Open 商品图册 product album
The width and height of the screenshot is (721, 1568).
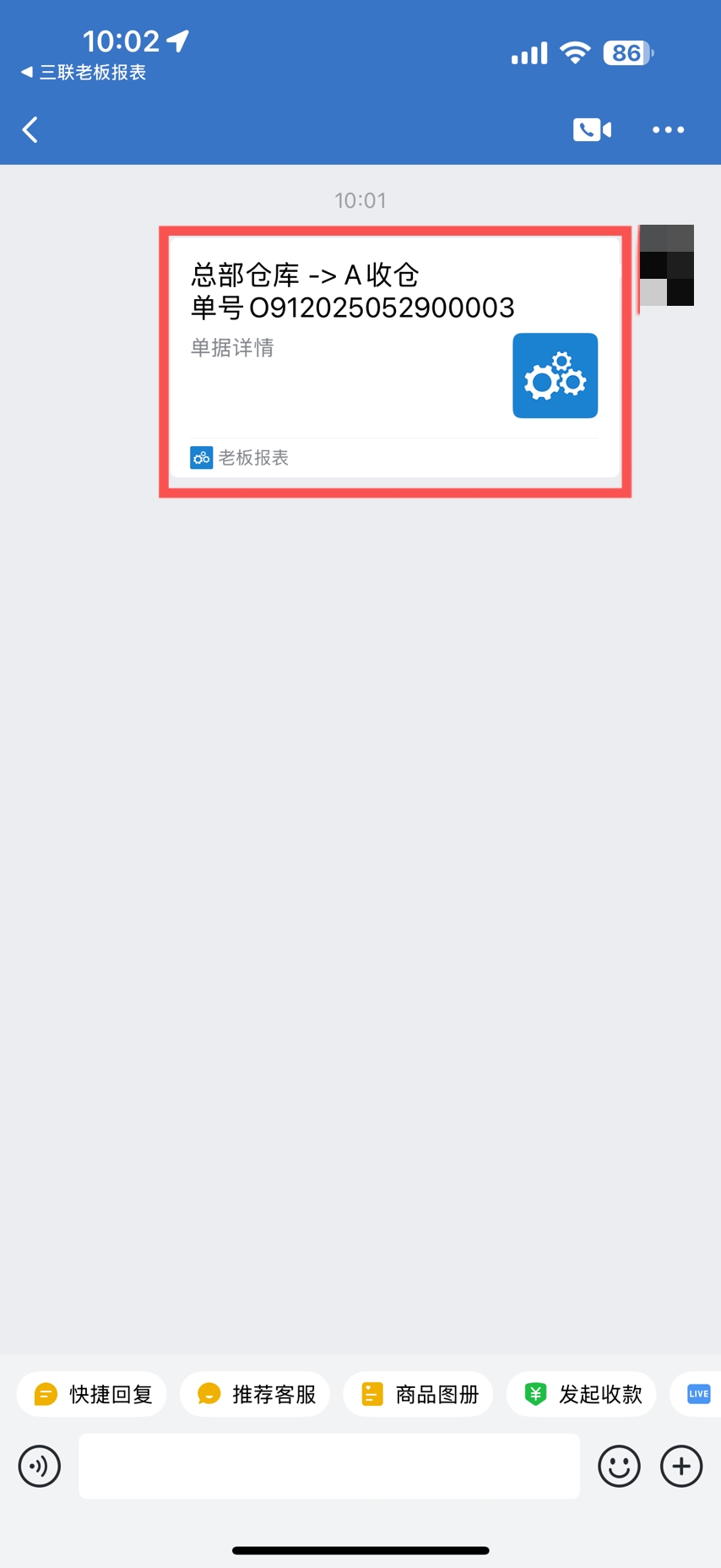pos(418,1394)
